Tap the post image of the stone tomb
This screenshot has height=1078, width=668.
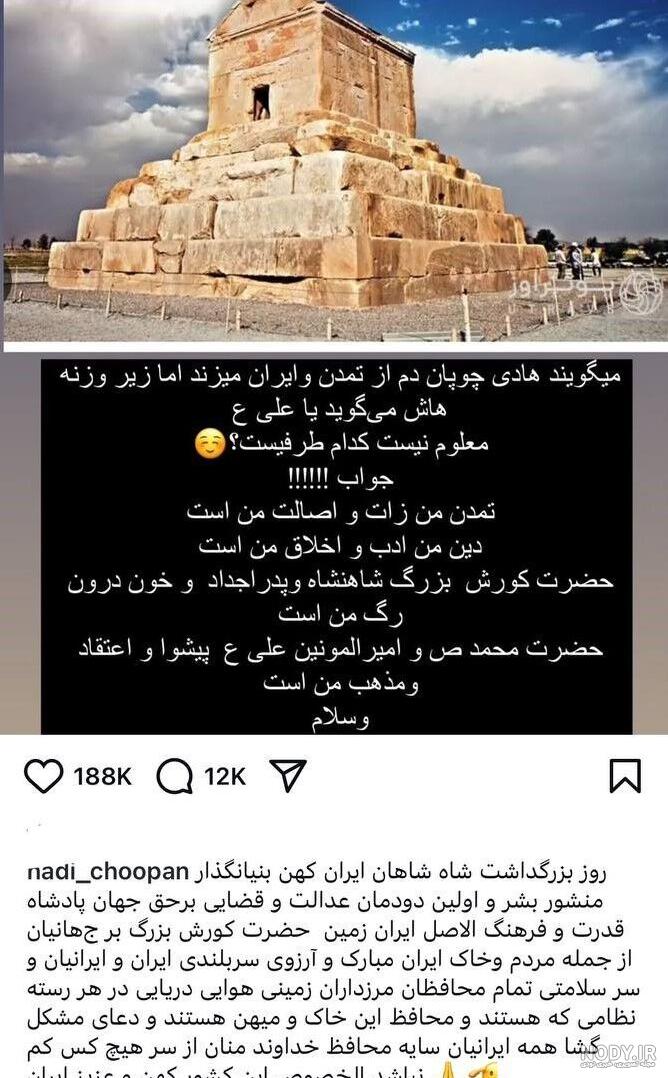pos(334,172)
